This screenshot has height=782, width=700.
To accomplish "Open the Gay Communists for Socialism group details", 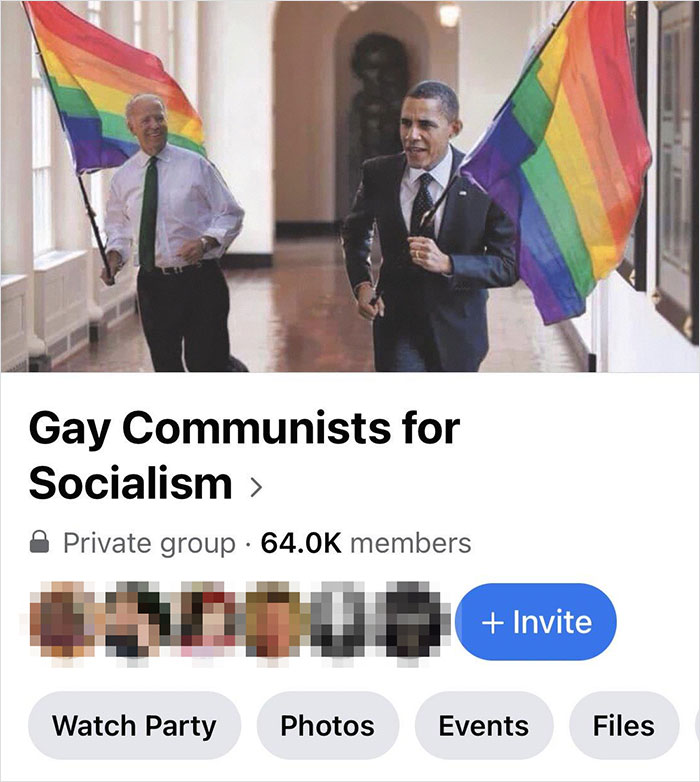I will click(244, 456).
